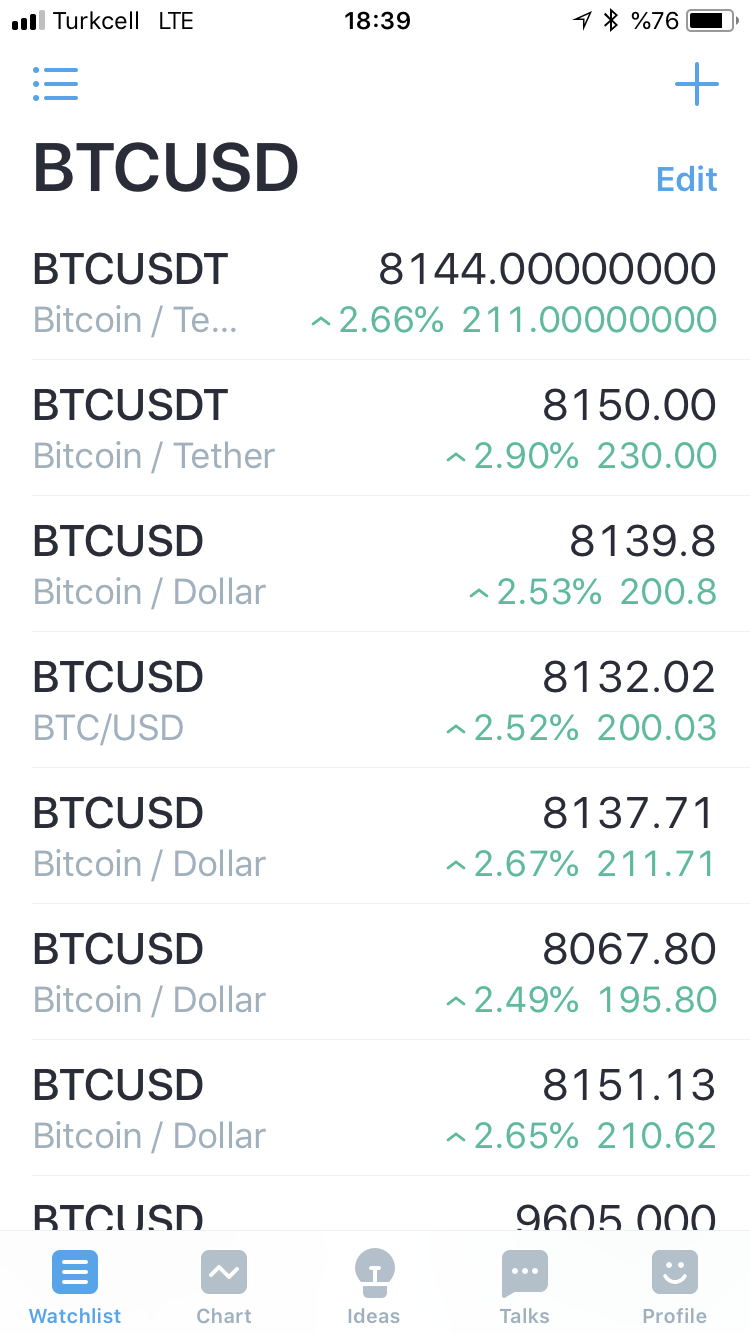Go to the Ideas tab
750x1334 pixels.
coord(374,1286)
